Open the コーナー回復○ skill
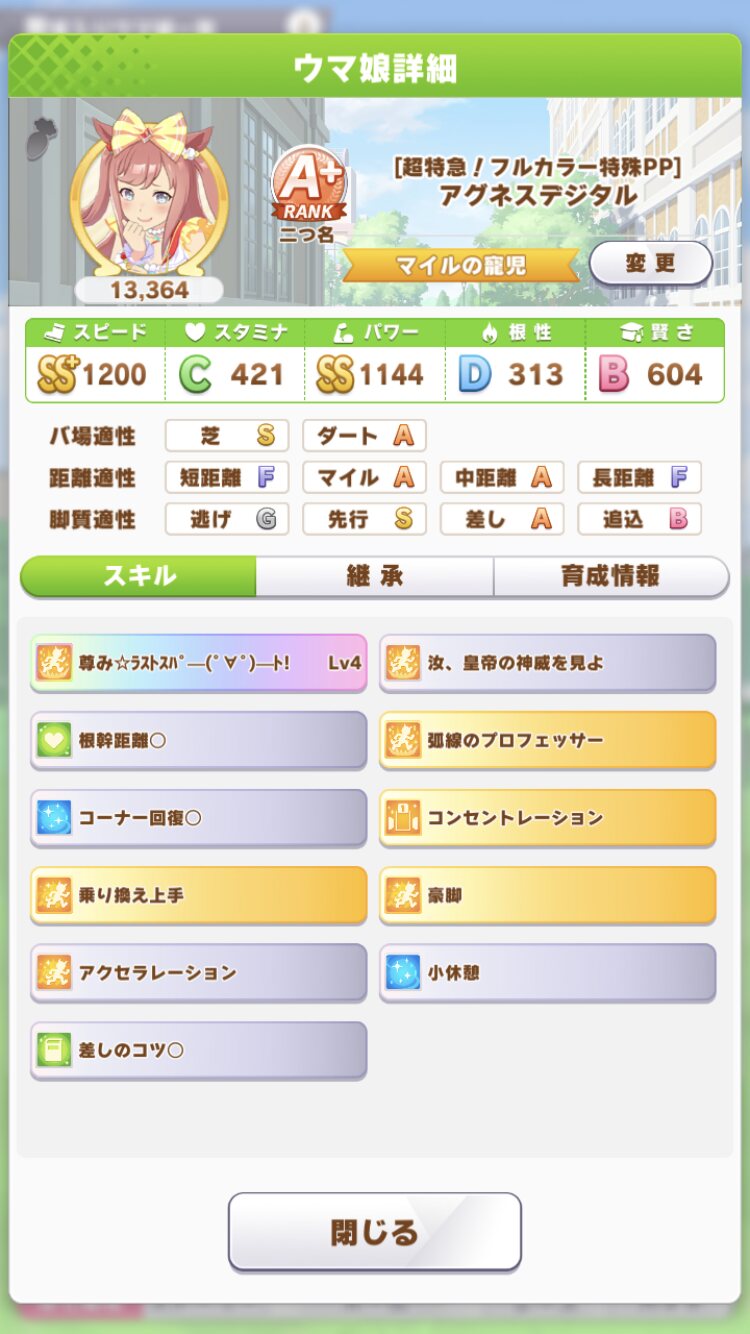This screenshot has height=1334, width=750. click(198, 817)
